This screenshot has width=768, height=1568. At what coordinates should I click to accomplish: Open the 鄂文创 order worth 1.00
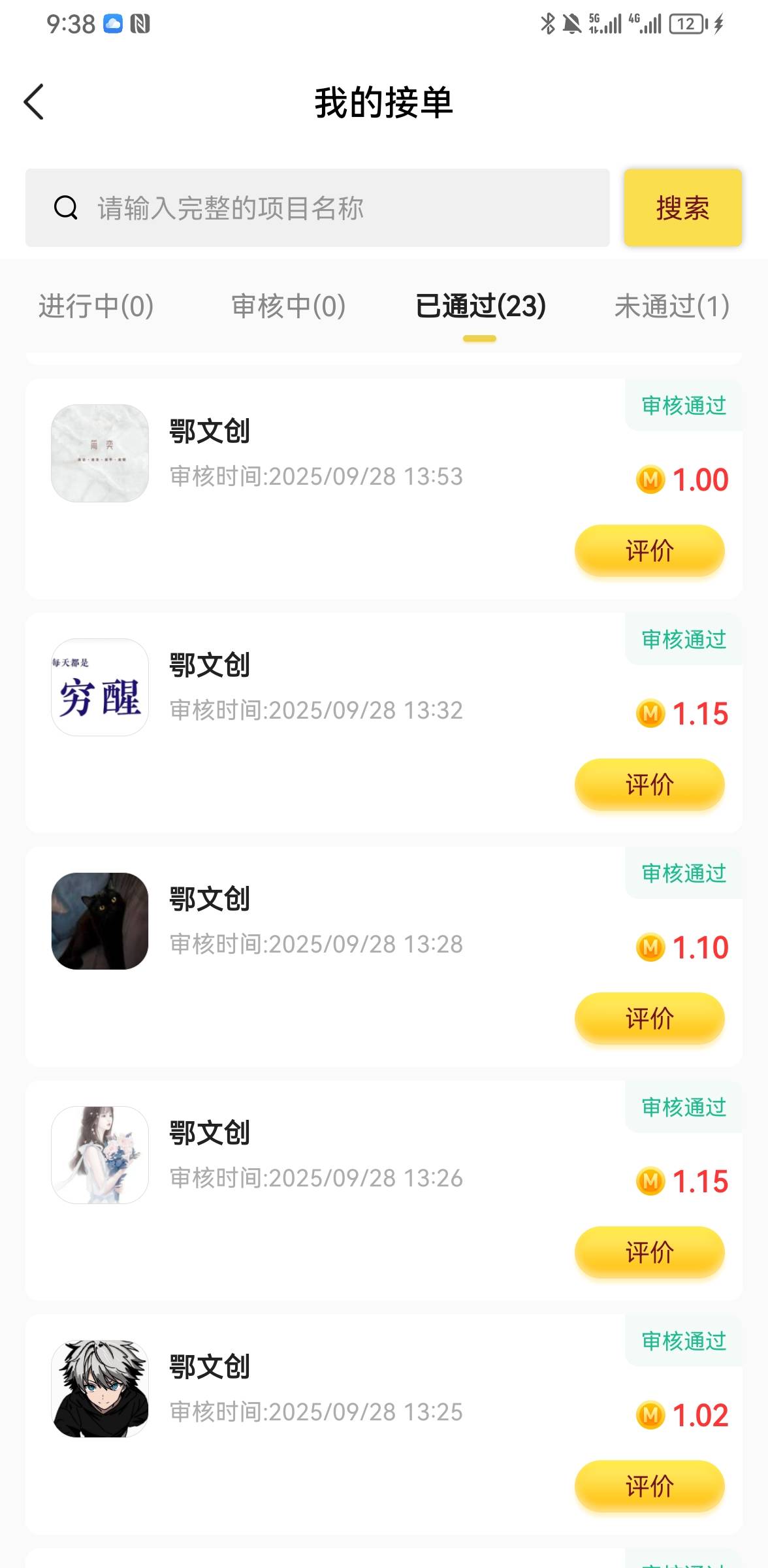[x=209, y=431]
